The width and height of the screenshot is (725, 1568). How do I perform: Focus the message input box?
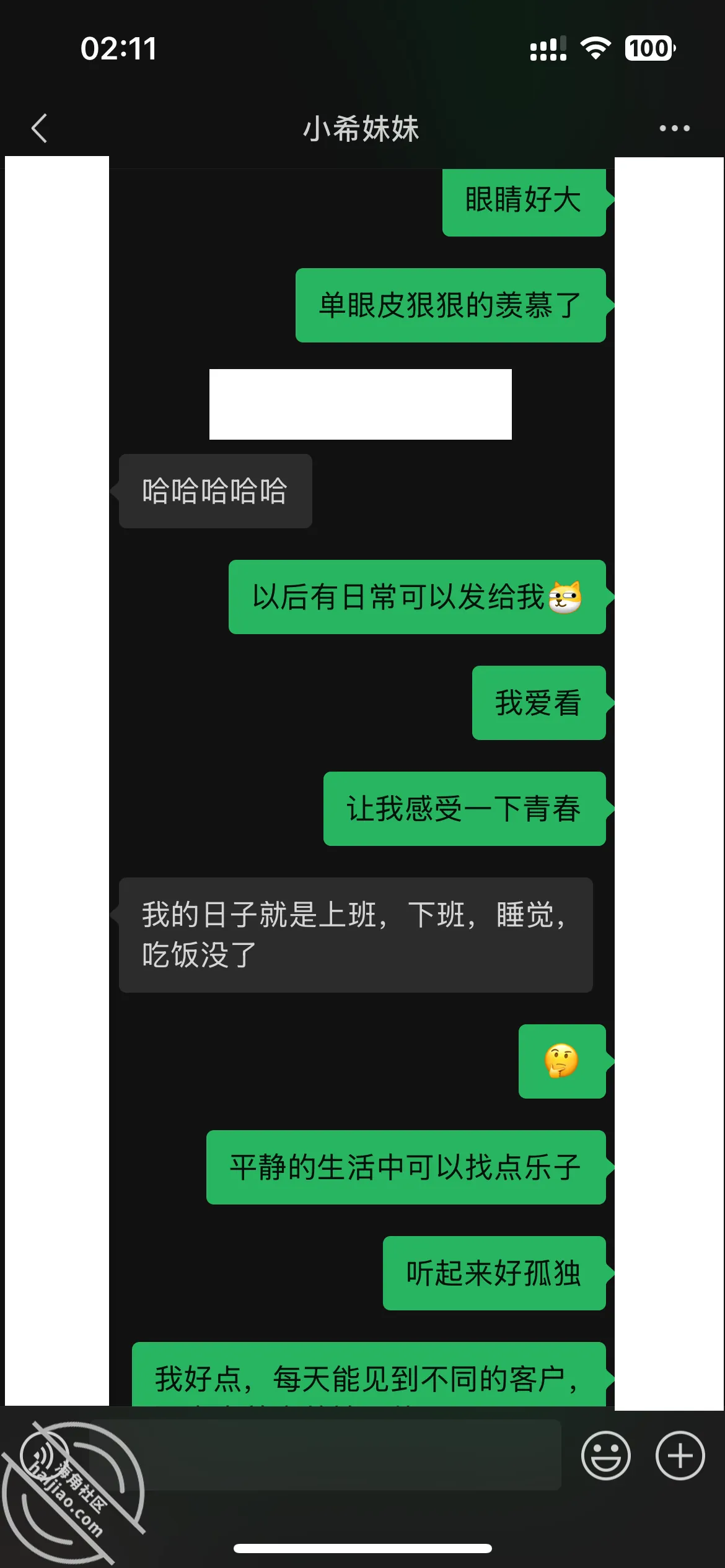tap(325, 1455)
